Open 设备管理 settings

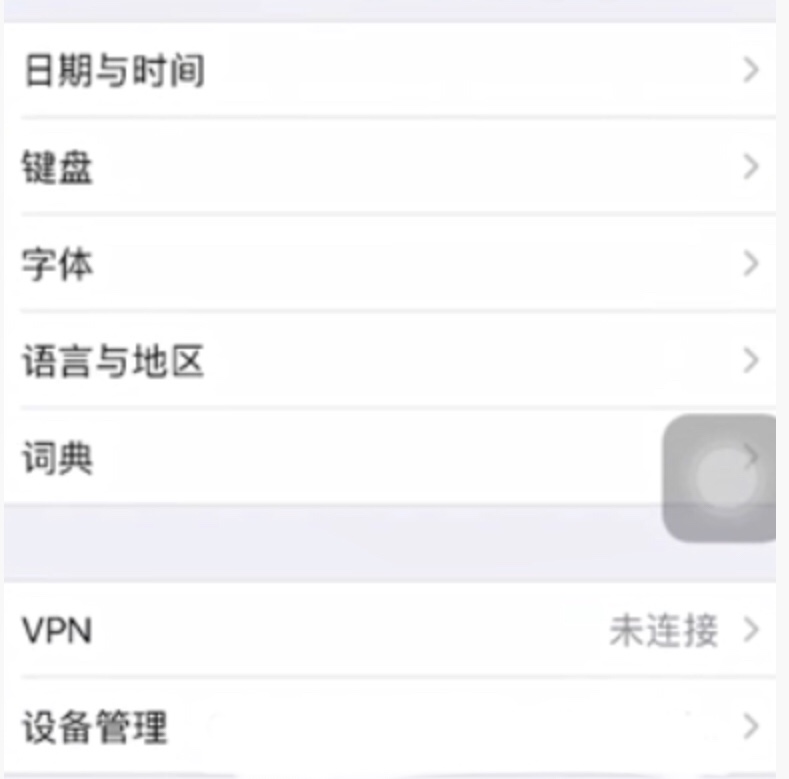point(390,726)
